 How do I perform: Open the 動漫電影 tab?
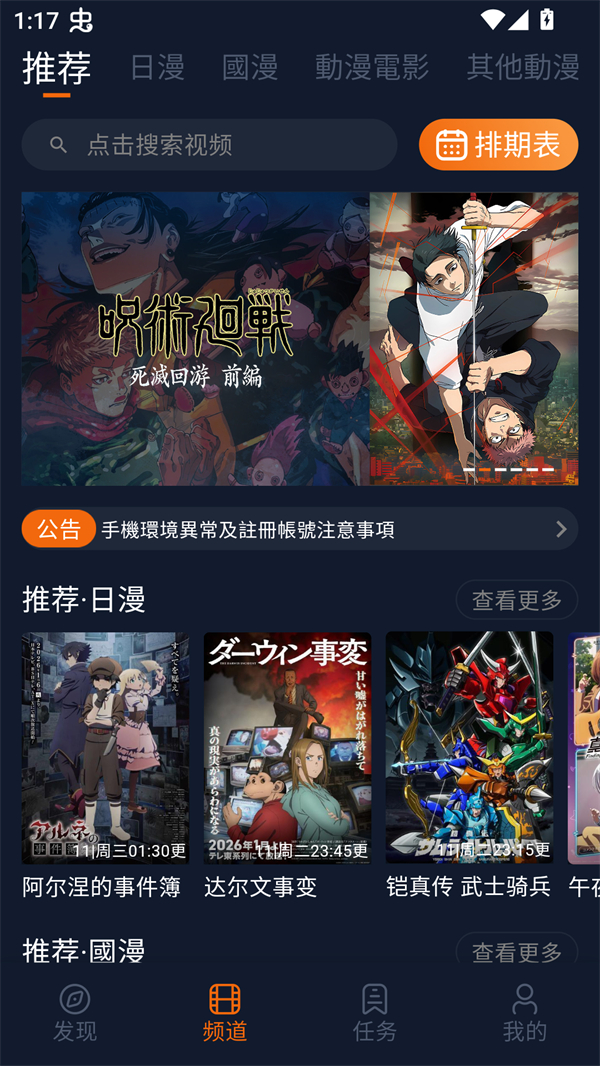371,67
